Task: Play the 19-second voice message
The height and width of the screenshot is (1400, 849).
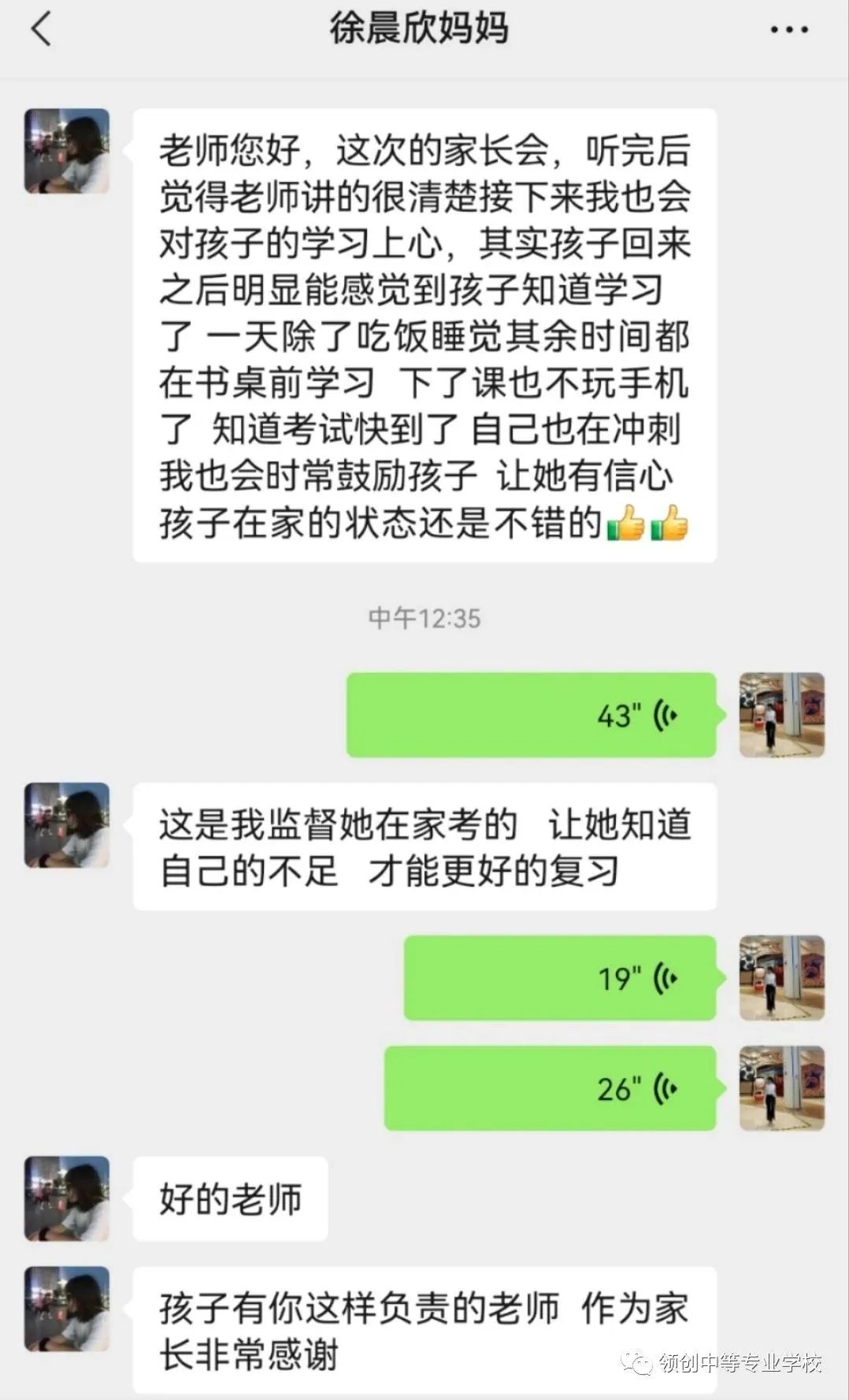Action: click(x=560, y=978)
